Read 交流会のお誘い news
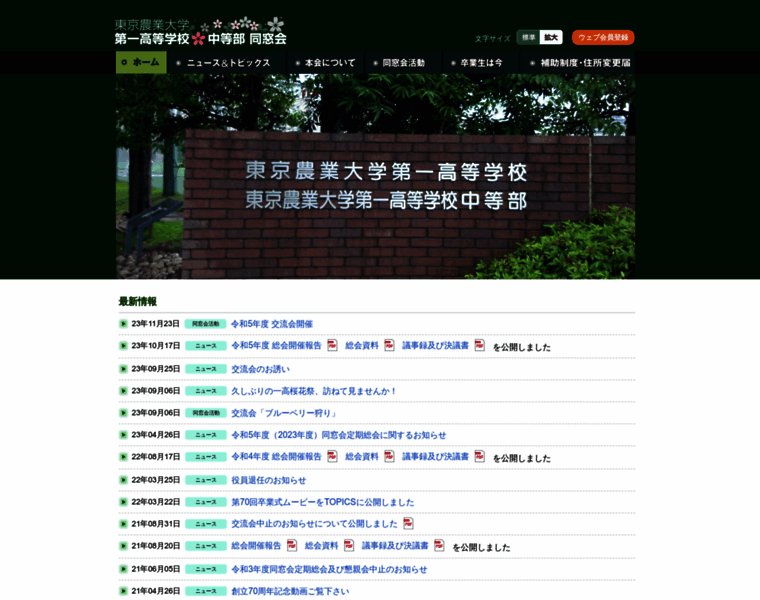The image size is (760, 600). click(x=261, y=369)
